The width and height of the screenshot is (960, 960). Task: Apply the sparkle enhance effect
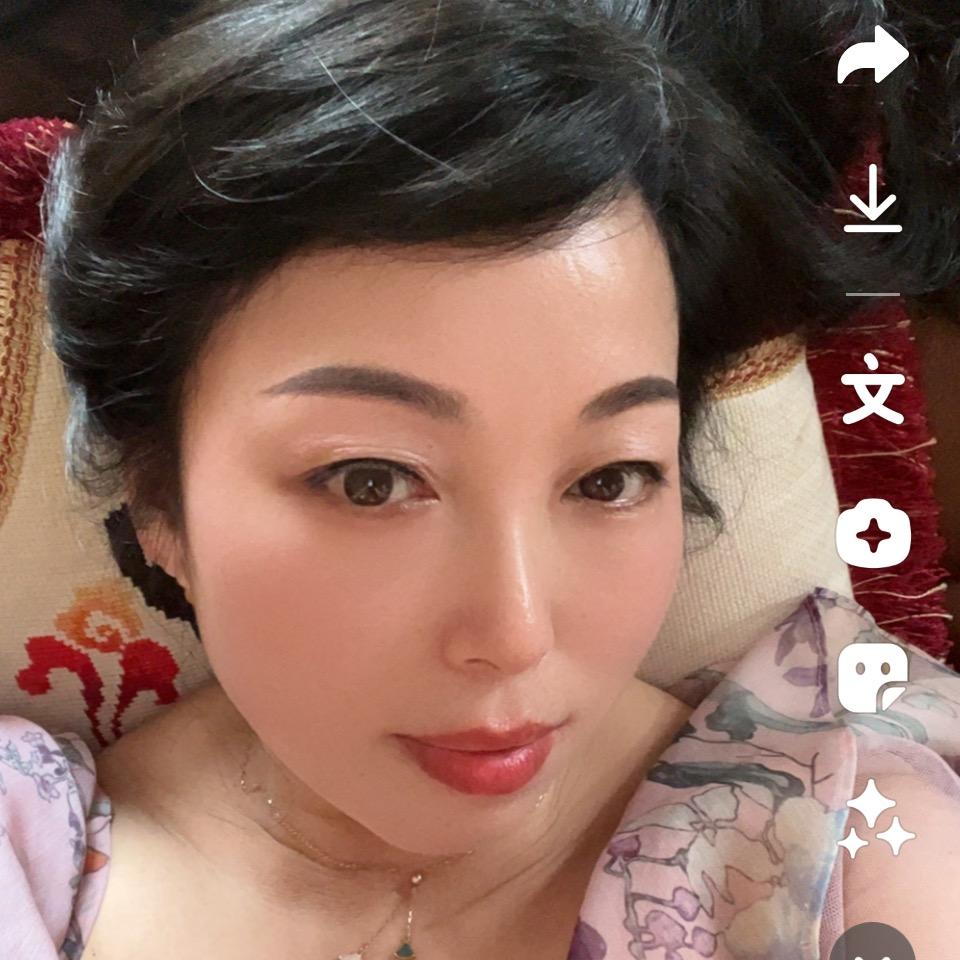point(874,820)
